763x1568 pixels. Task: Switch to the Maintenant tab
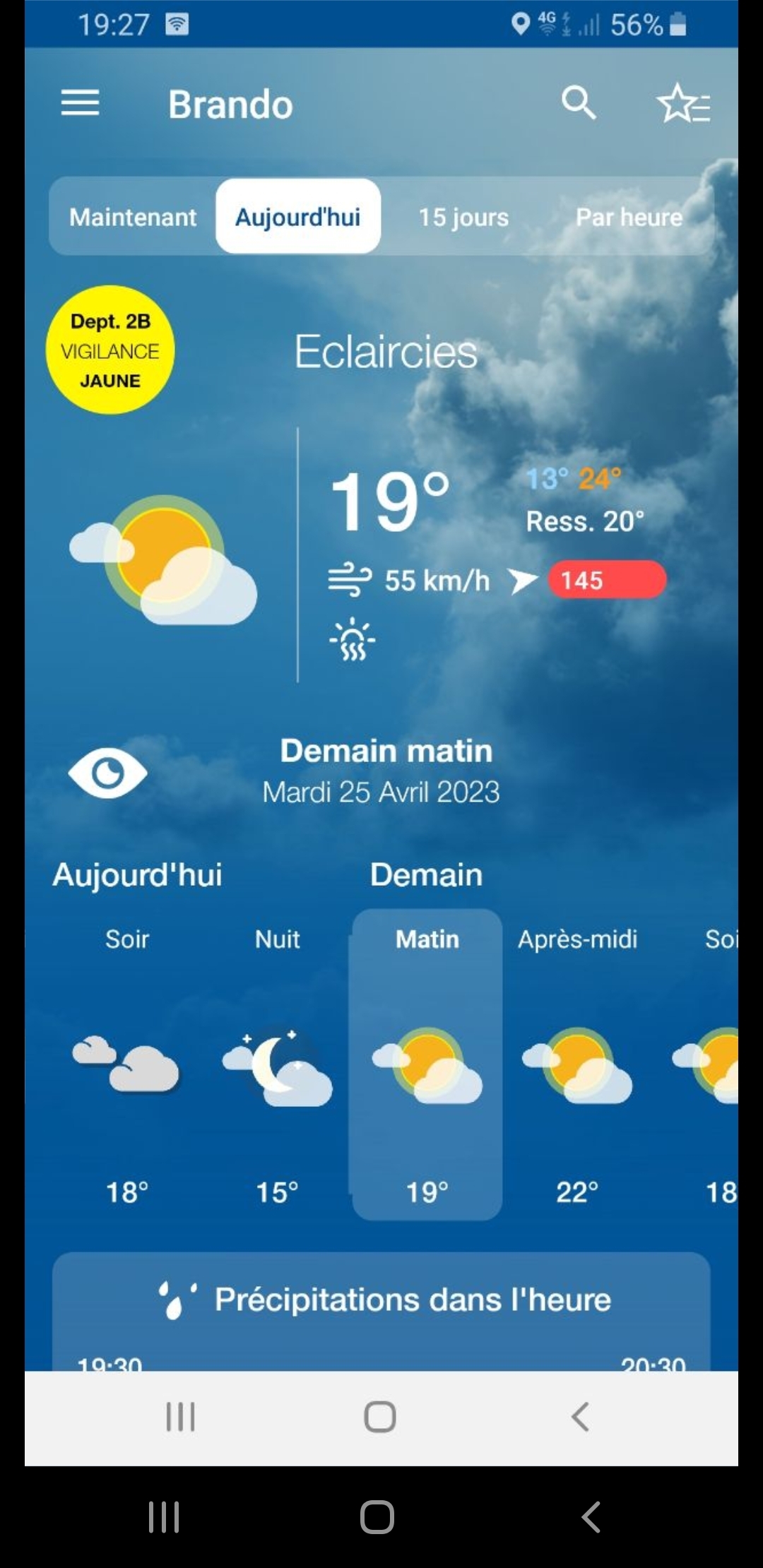(x=133, y=217)
